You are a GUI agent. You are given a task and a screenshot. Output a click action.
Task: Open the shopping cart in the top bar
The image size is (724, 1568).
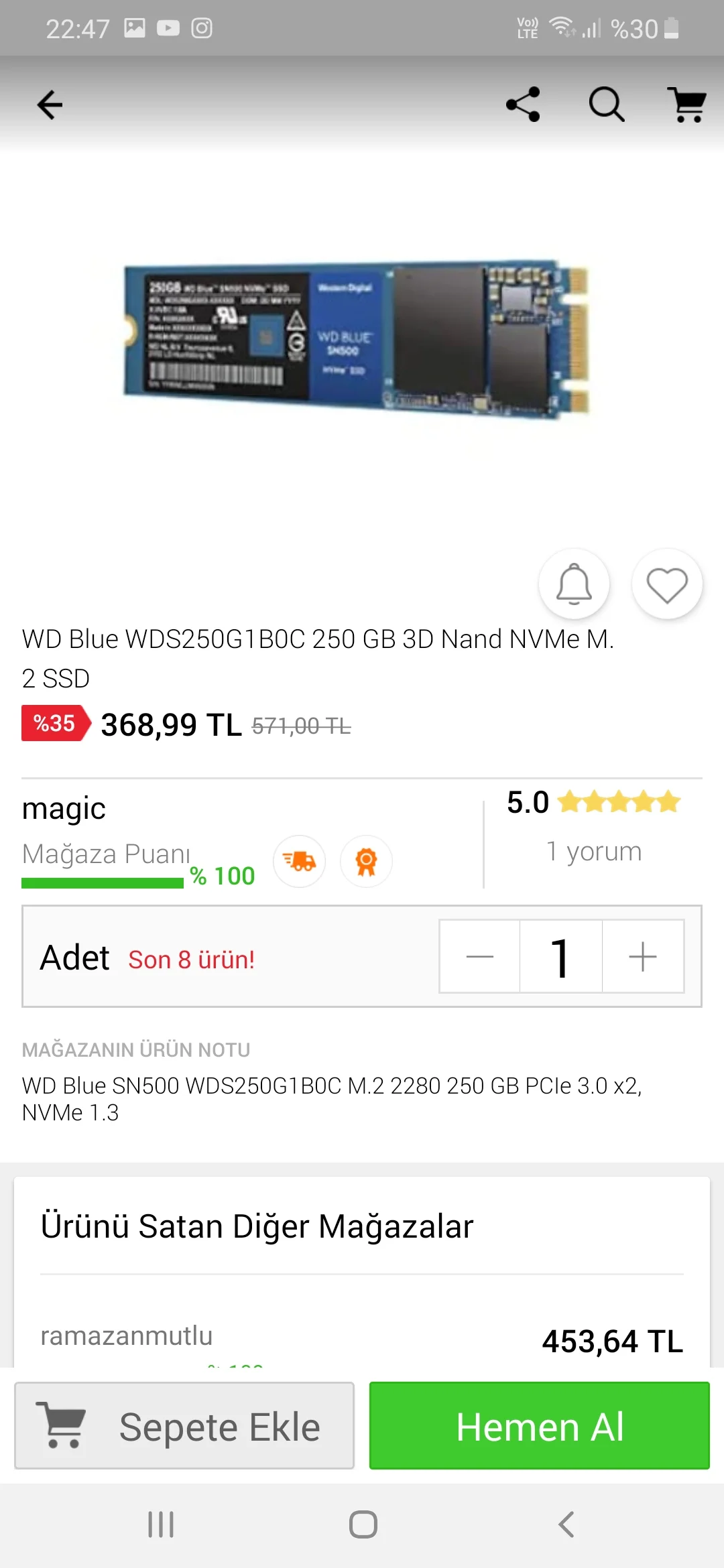(688, 105)
